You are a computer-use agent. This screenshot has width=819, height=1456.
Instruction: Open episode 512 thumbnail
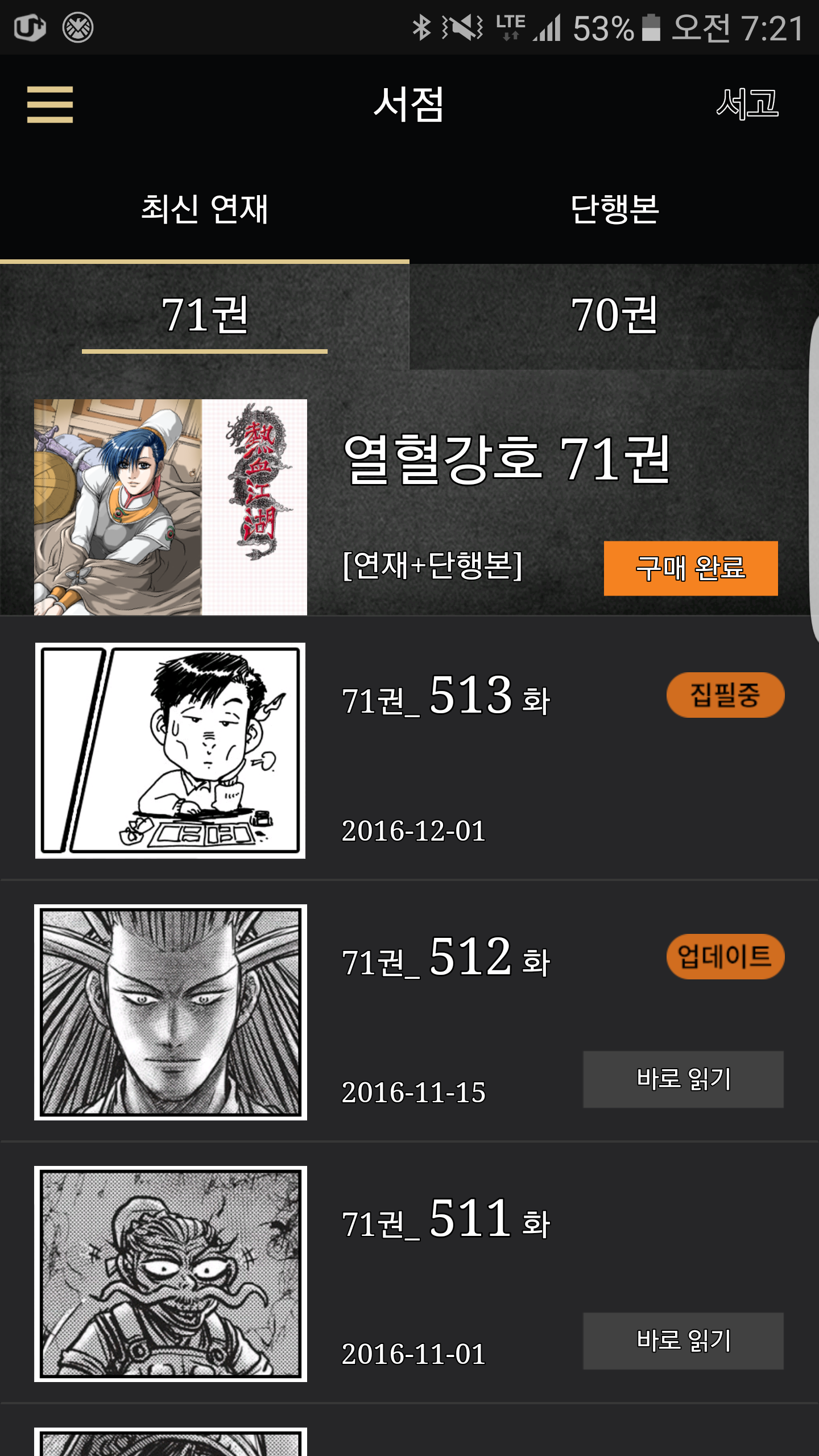pyautogui.click(x=171, y=1012)
